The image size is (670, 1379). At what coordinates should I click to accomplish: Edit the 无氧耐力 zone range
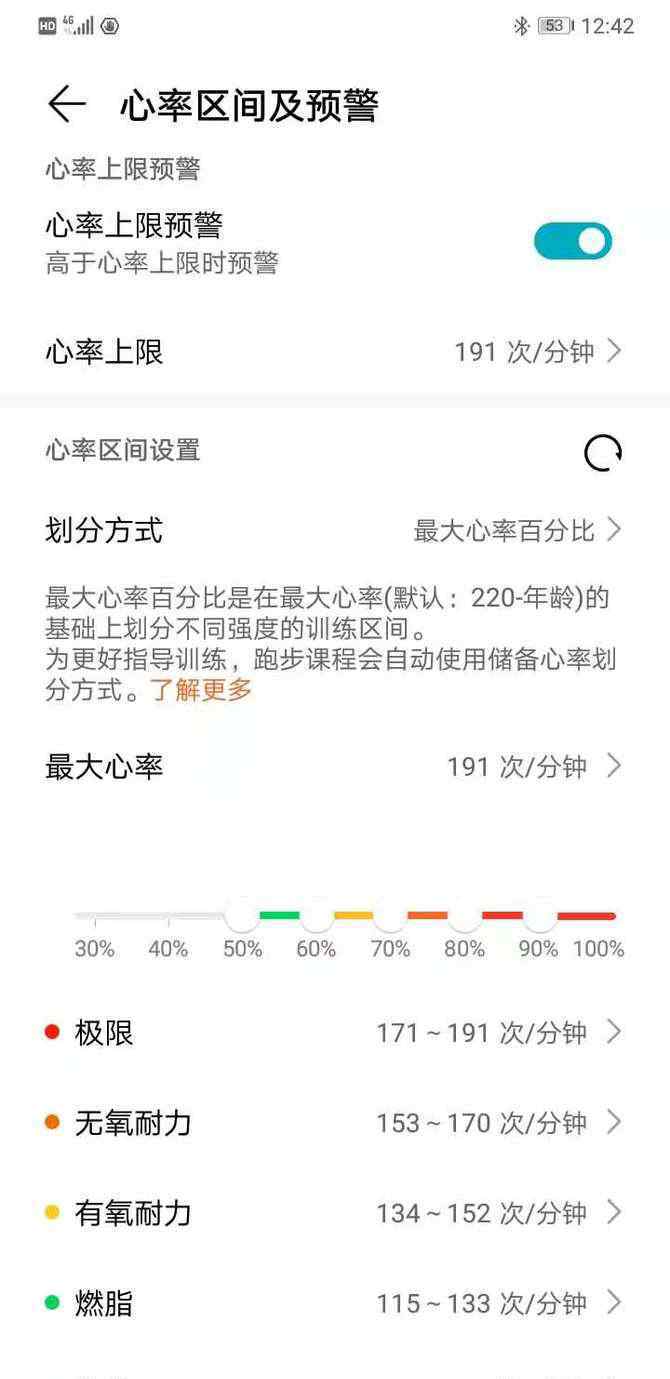tap(335, 1123)
